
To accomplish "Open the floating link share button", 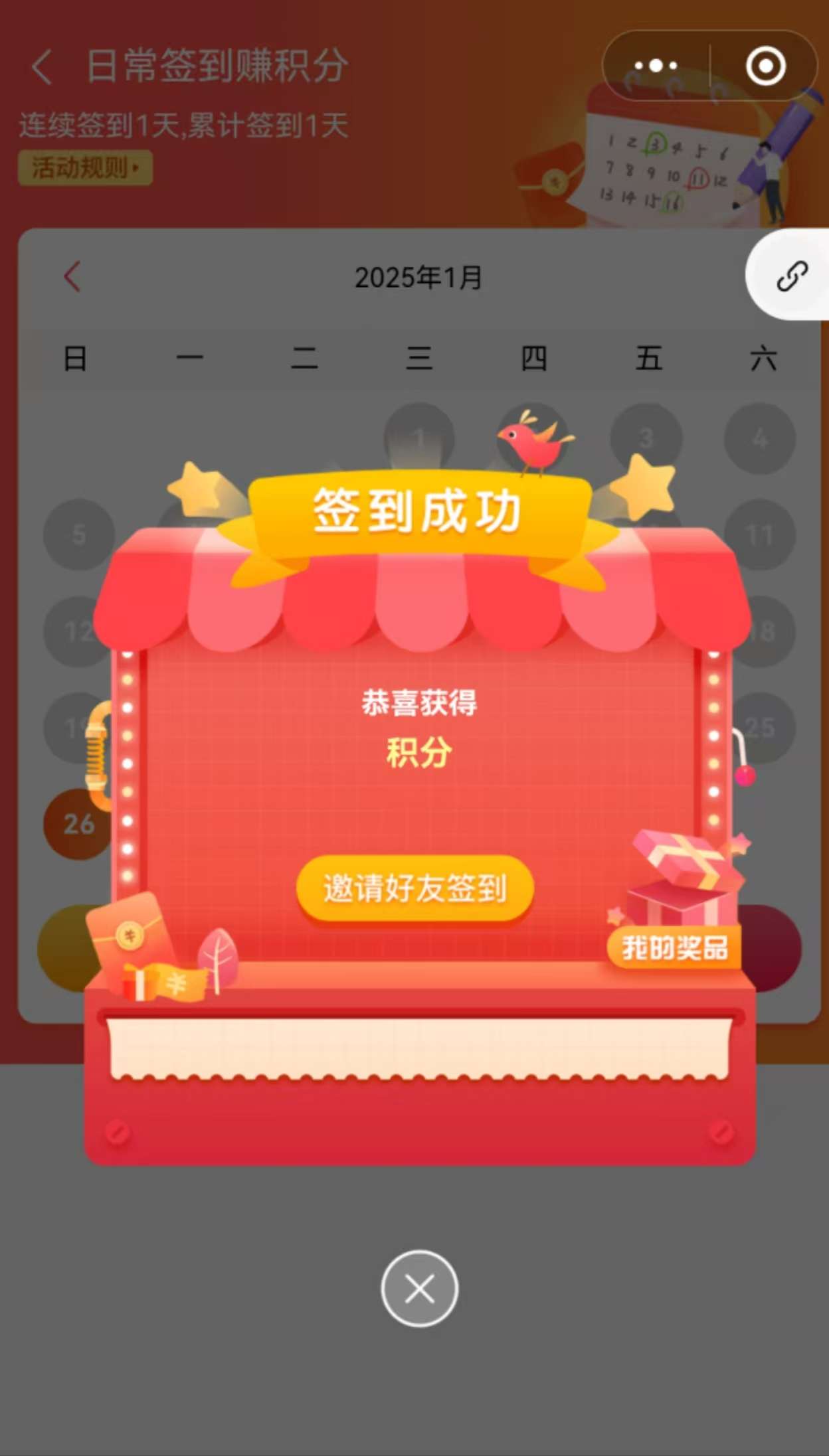I will 791,276.
